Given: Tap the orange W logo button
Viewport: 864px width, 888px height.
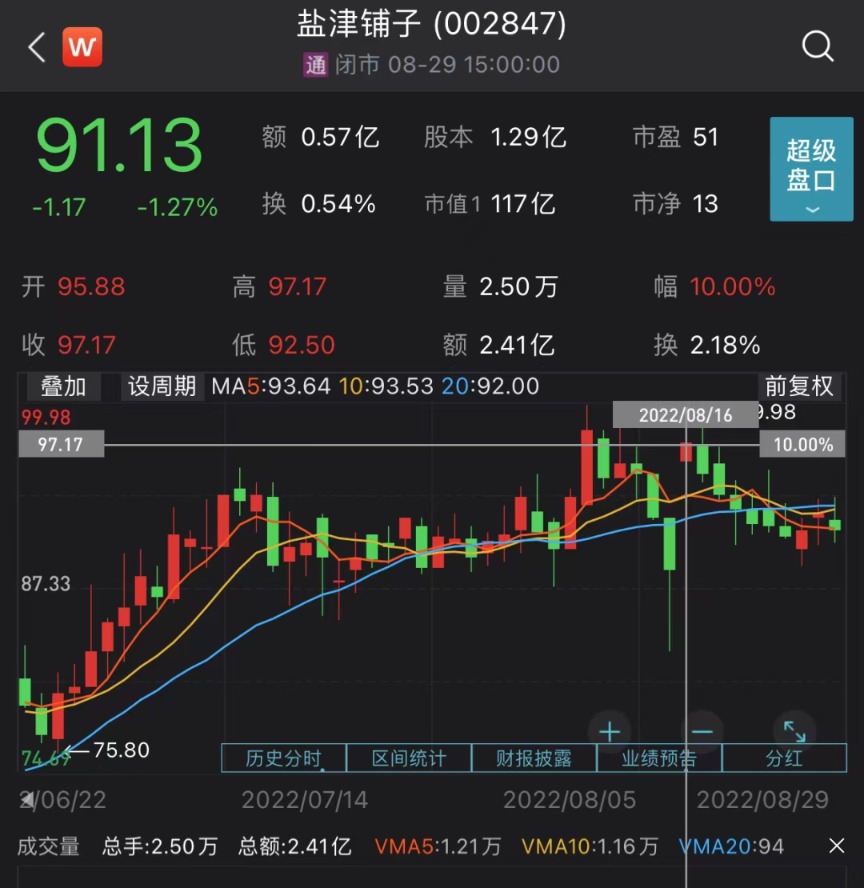Looking at the screenshot, I should 82,47.
